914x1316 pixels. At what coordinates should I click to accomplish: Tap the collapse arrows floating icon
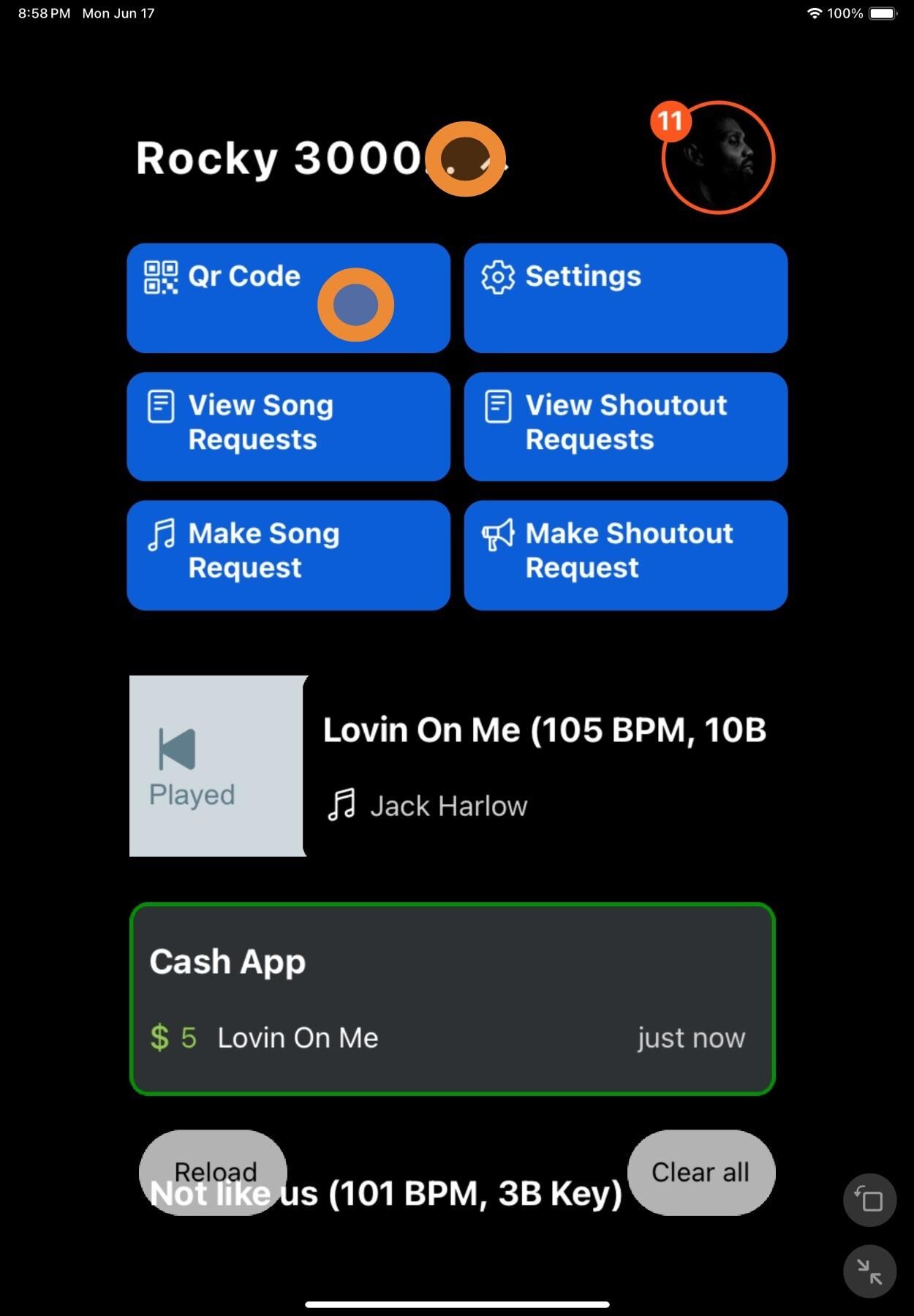click(869, 1271)
